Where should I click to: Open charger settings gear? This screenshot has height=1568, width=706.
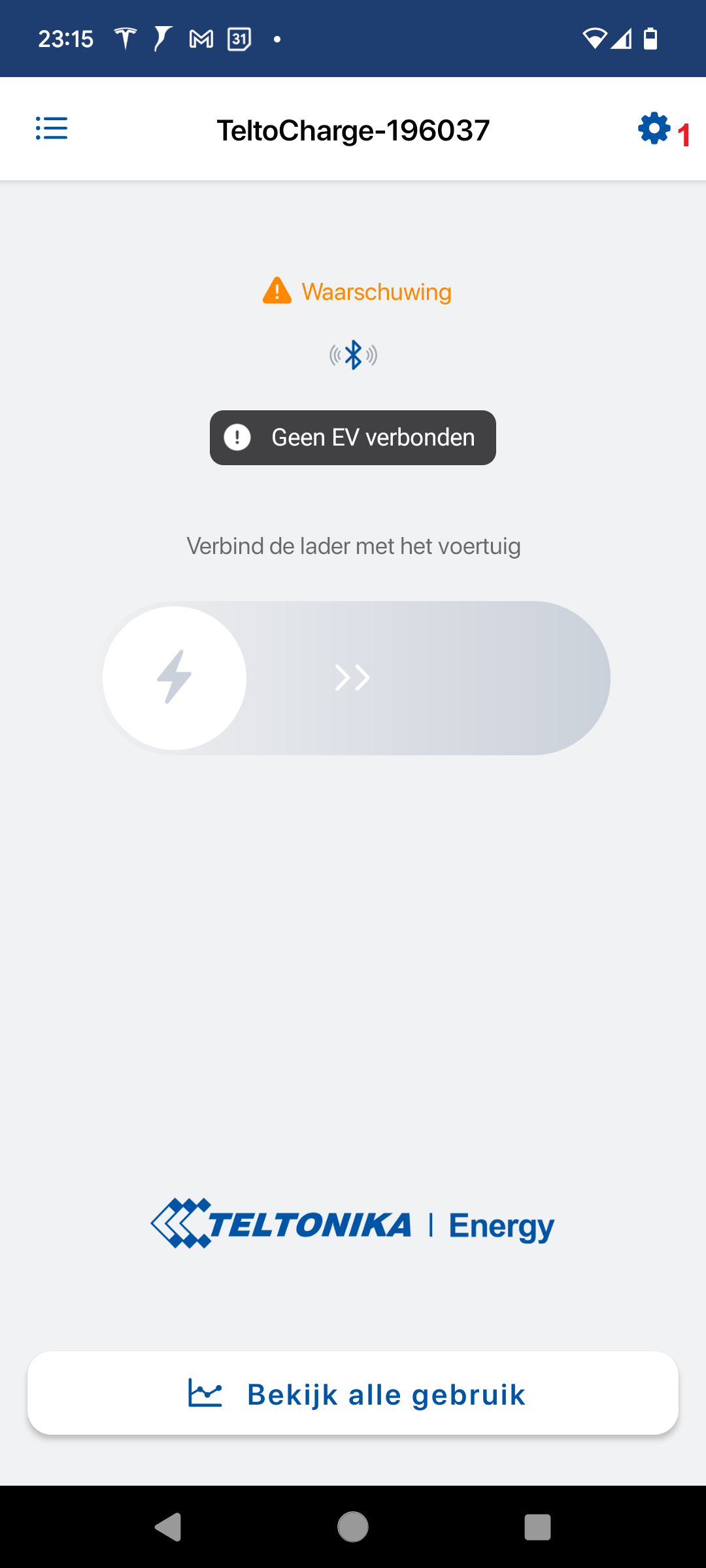pos(654,129)
